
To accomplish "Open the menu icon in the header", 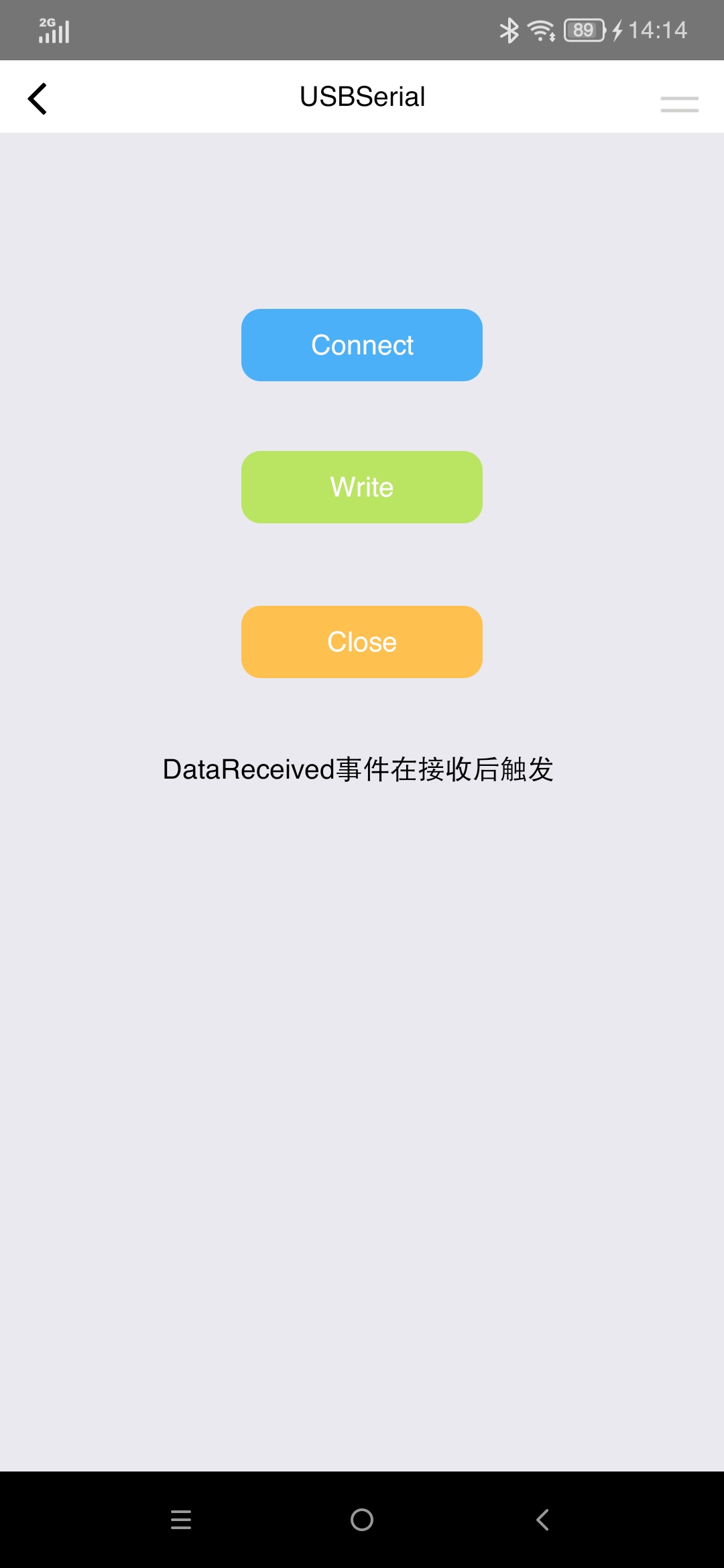I will point(679,104).
